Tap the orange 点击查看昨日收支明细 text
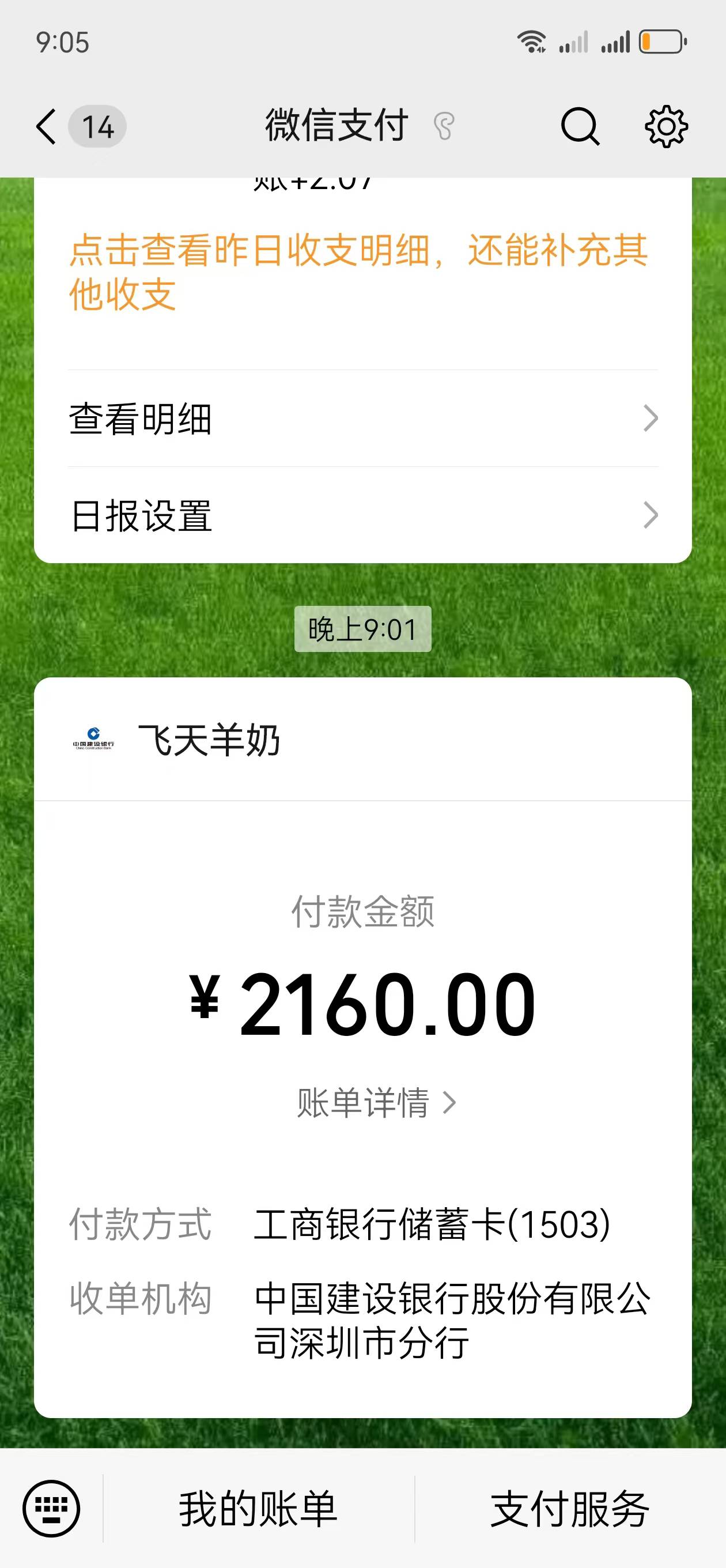The width and height of the screenshot is (726, 1568). (358, 272)
